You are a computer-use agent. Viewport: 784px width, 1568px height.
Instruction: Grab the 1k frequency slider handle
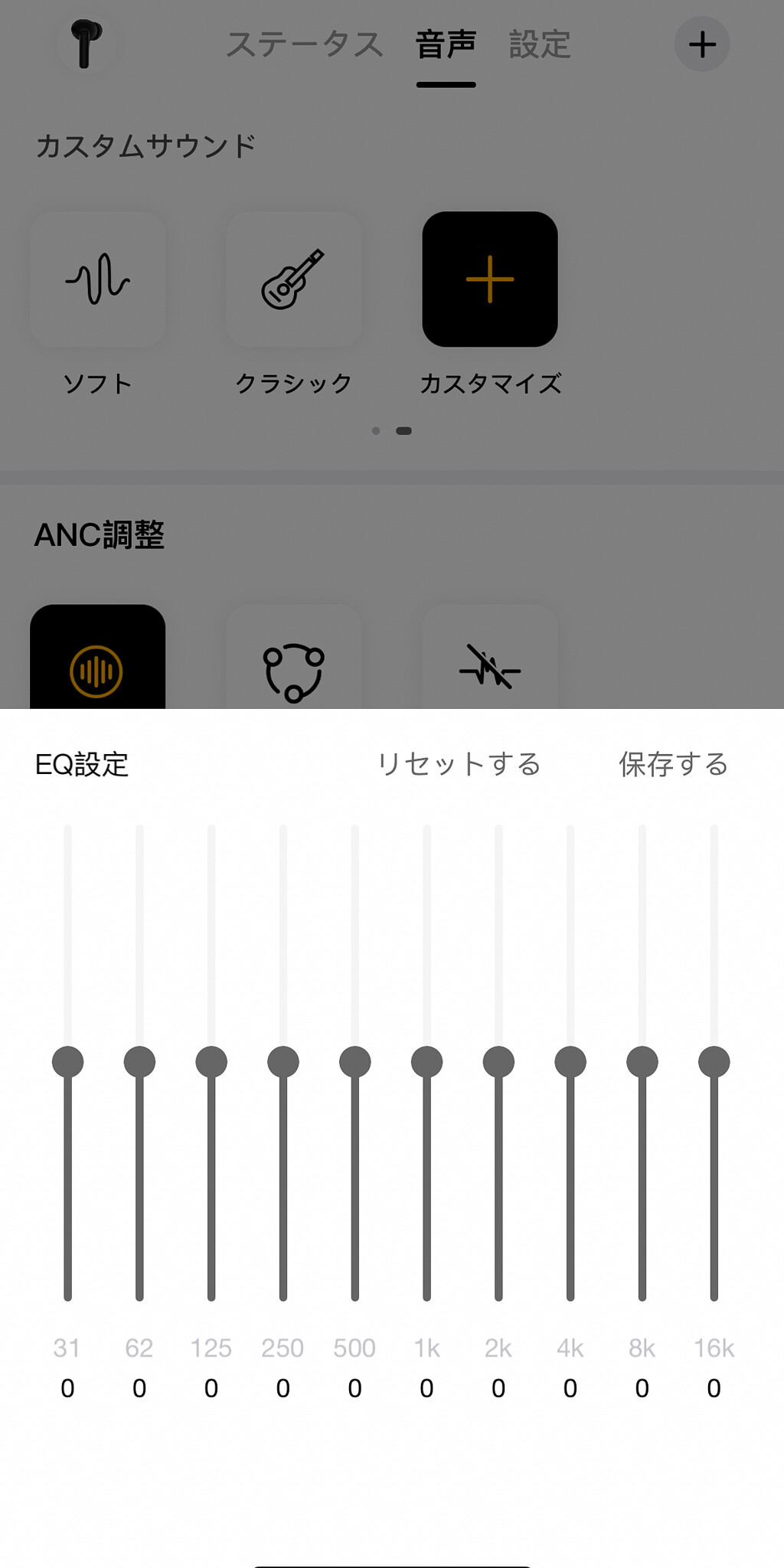427,1062
